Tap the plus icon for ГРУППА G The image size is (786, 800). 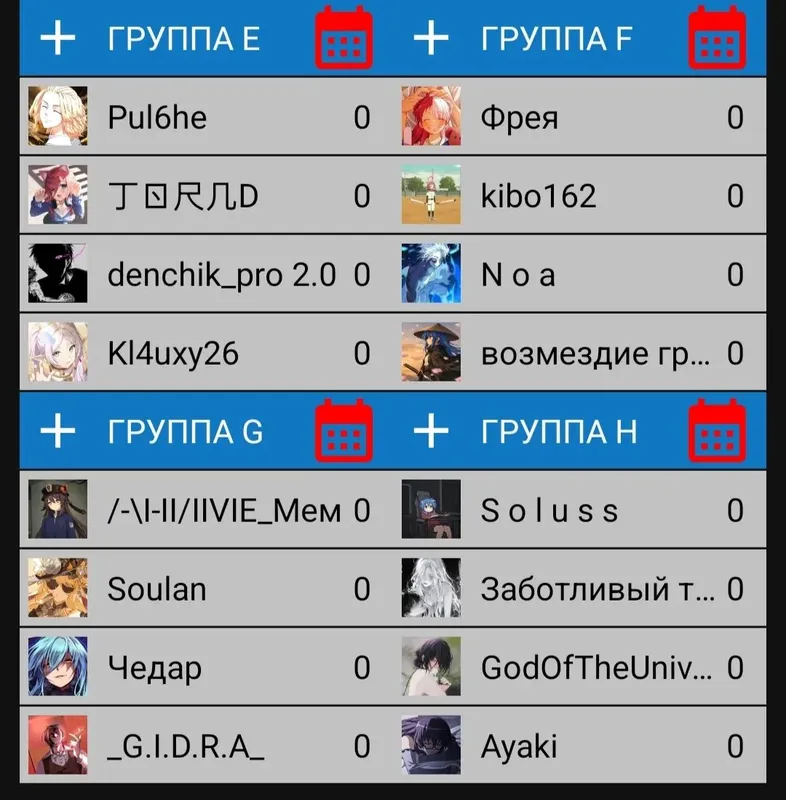pos(58,431)
